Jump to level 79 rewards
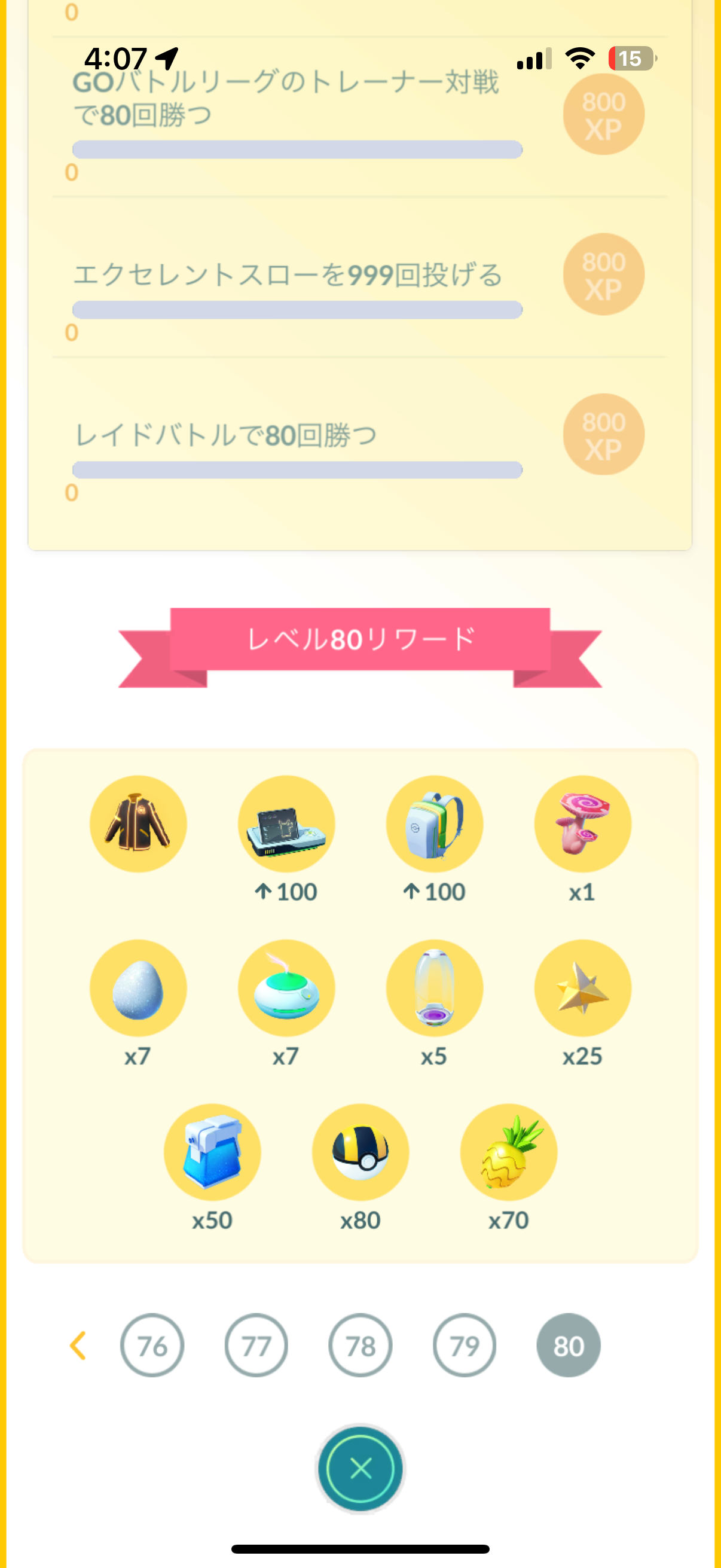Screen dimensions: 721x1568 pyautogui.click(x=465, y=1345)
